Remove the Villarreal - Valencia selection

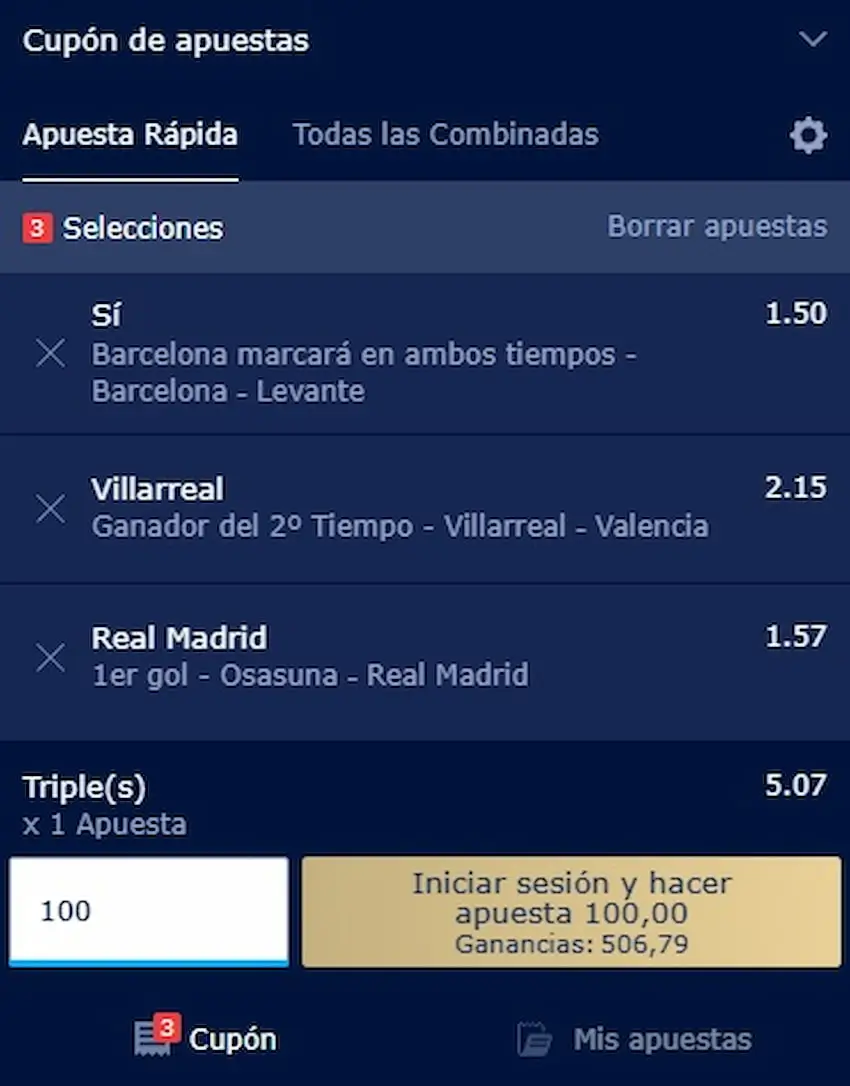[50, 508]
